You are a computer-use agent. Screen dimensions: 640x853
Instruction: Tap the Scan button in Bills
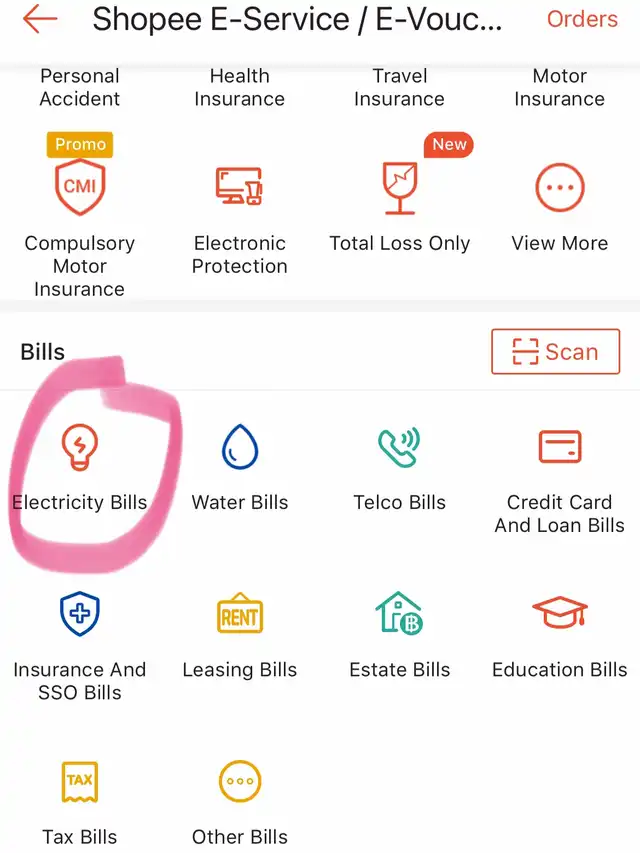coord(555,352)
